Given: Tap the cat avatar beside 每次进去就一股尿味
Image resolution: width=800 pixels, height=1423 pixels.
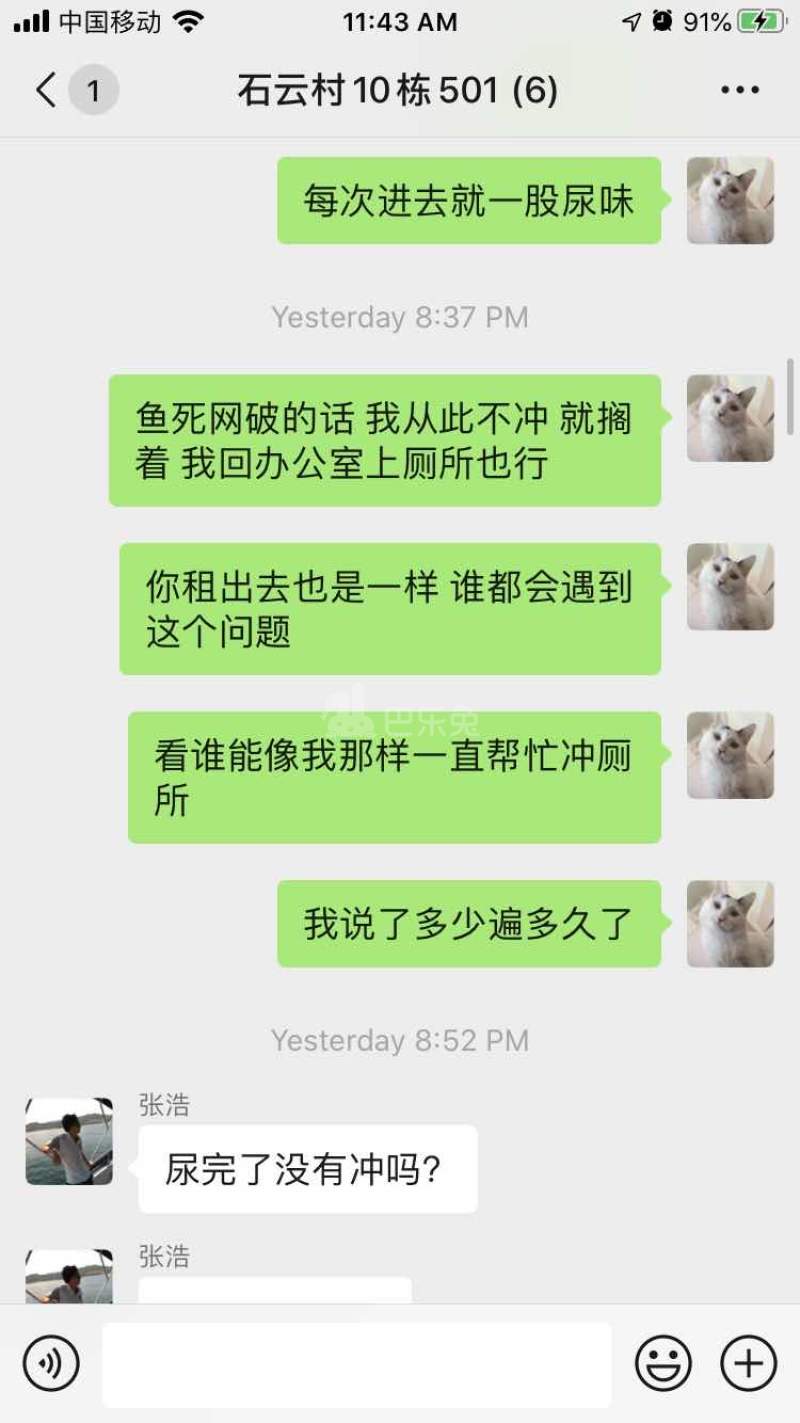Looking at the screenshot, I should [x=730, y=200].
